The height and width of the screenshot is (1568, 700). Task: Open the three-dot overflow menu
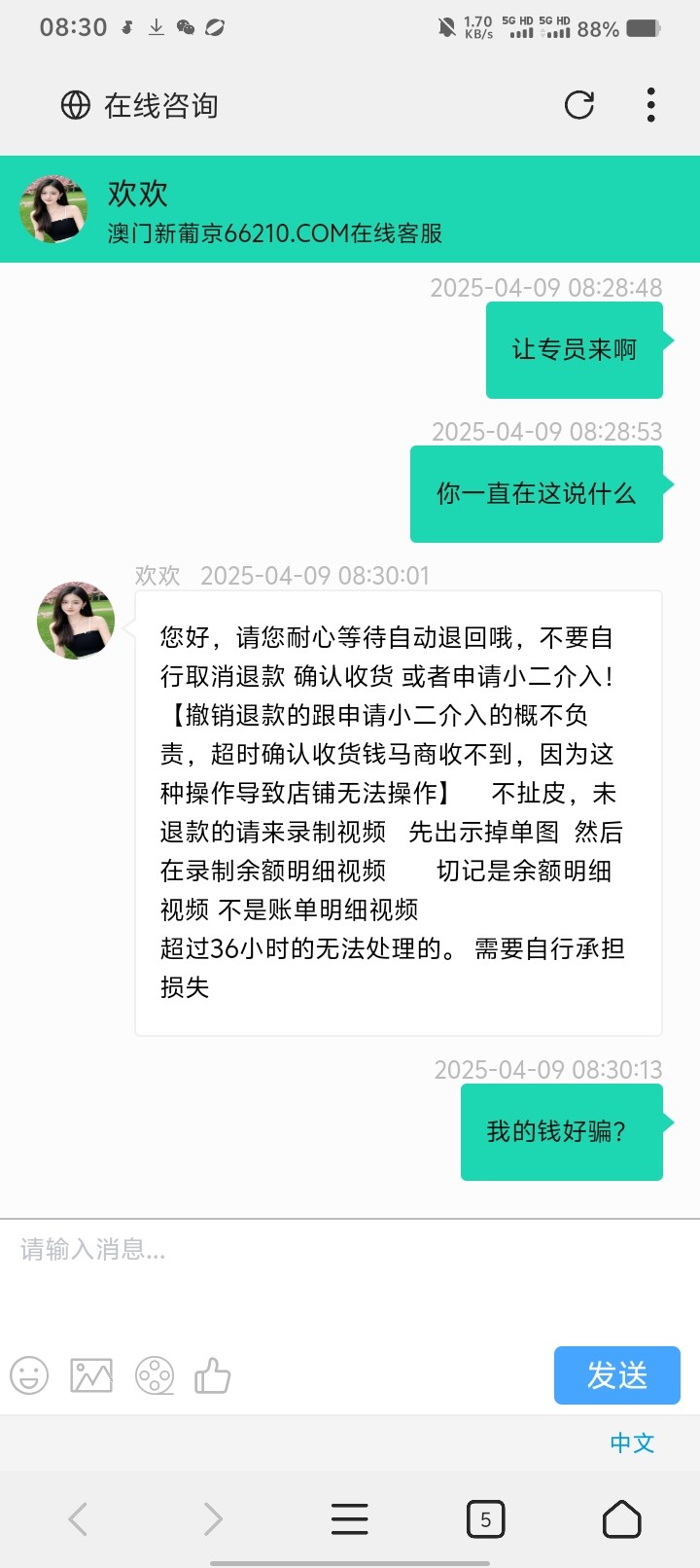(650, 105)
